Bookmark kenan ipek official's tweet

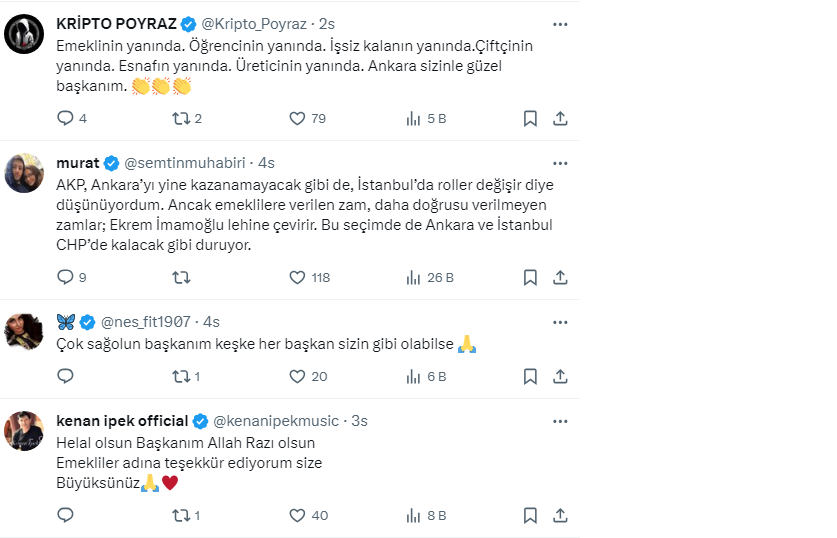coord(531,515)
